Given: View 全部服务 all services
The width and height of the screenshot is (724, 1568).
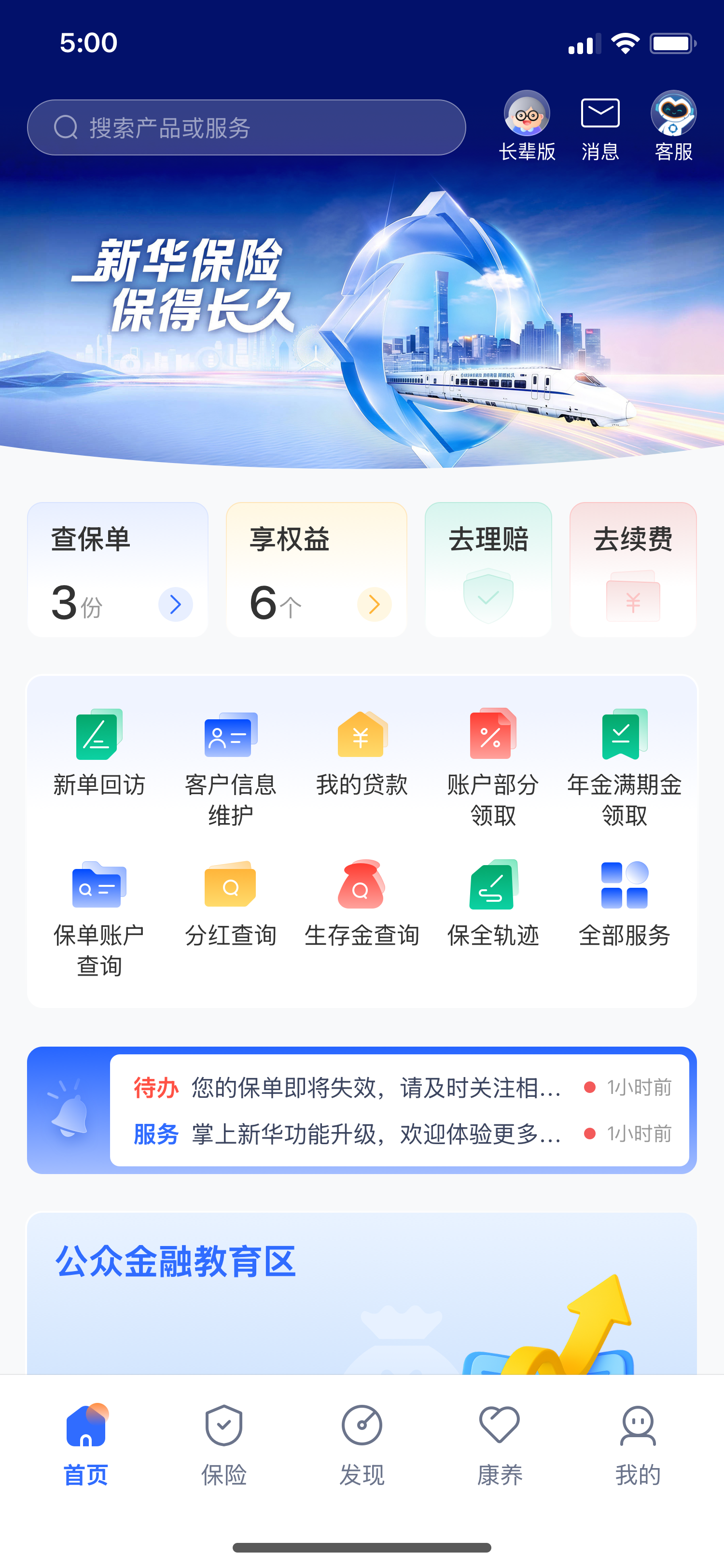Looking at the screenshot, I should pyautogui.click(x=624, y=904).
